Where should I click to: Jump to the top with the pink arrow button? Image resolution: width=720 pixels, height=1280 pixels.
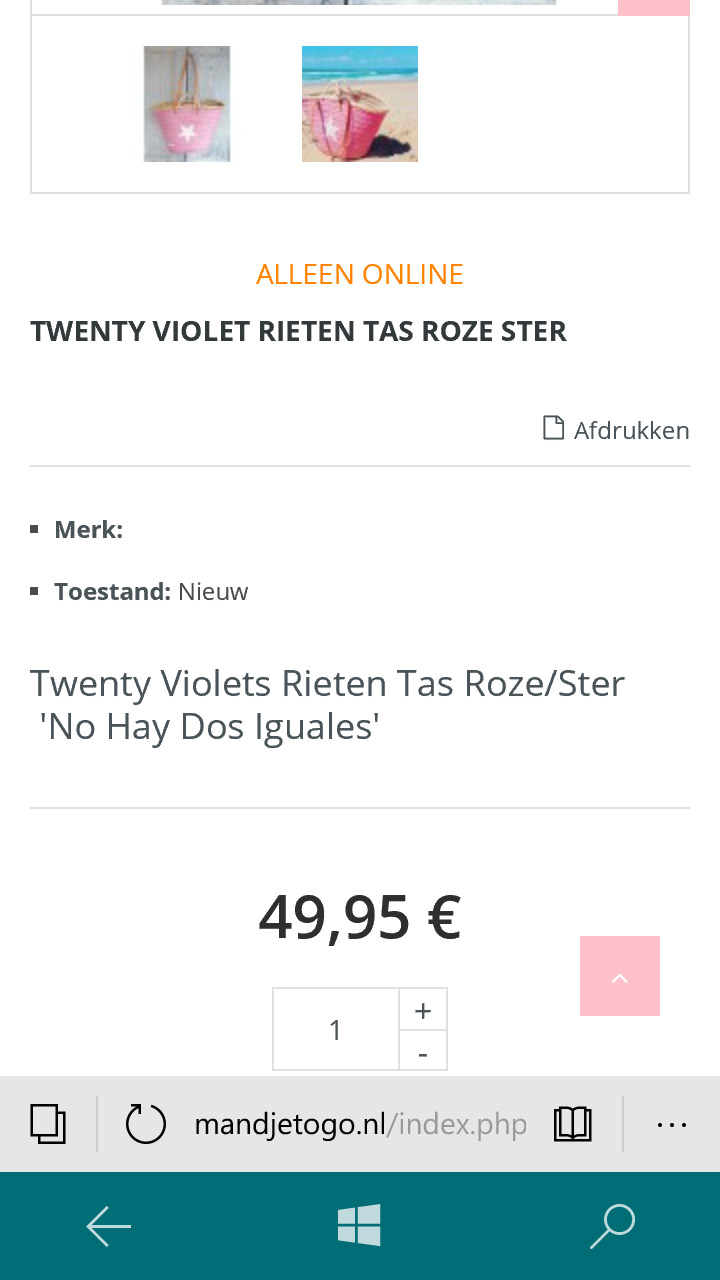[x=620, y=976]
